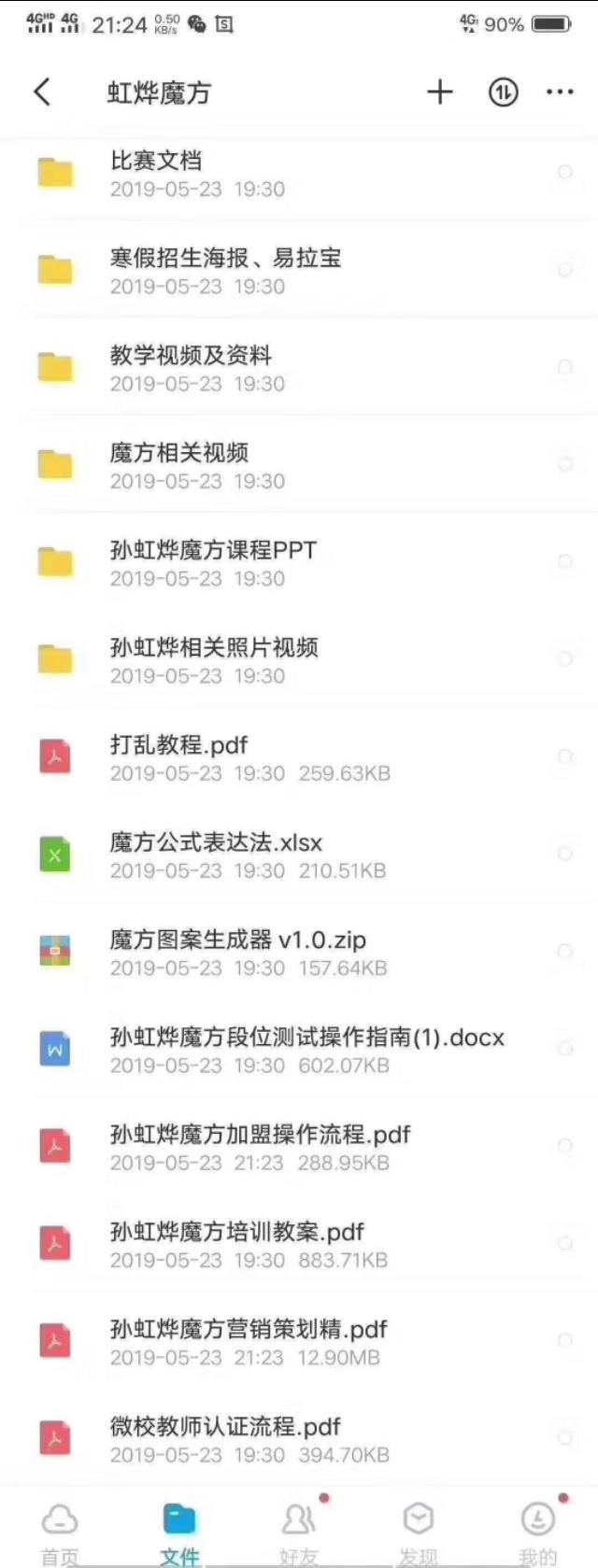Go back from 虹烨魔方 folder
Image resolution: width=598 pixels, height=1568 pixels.
coord(42,92)
